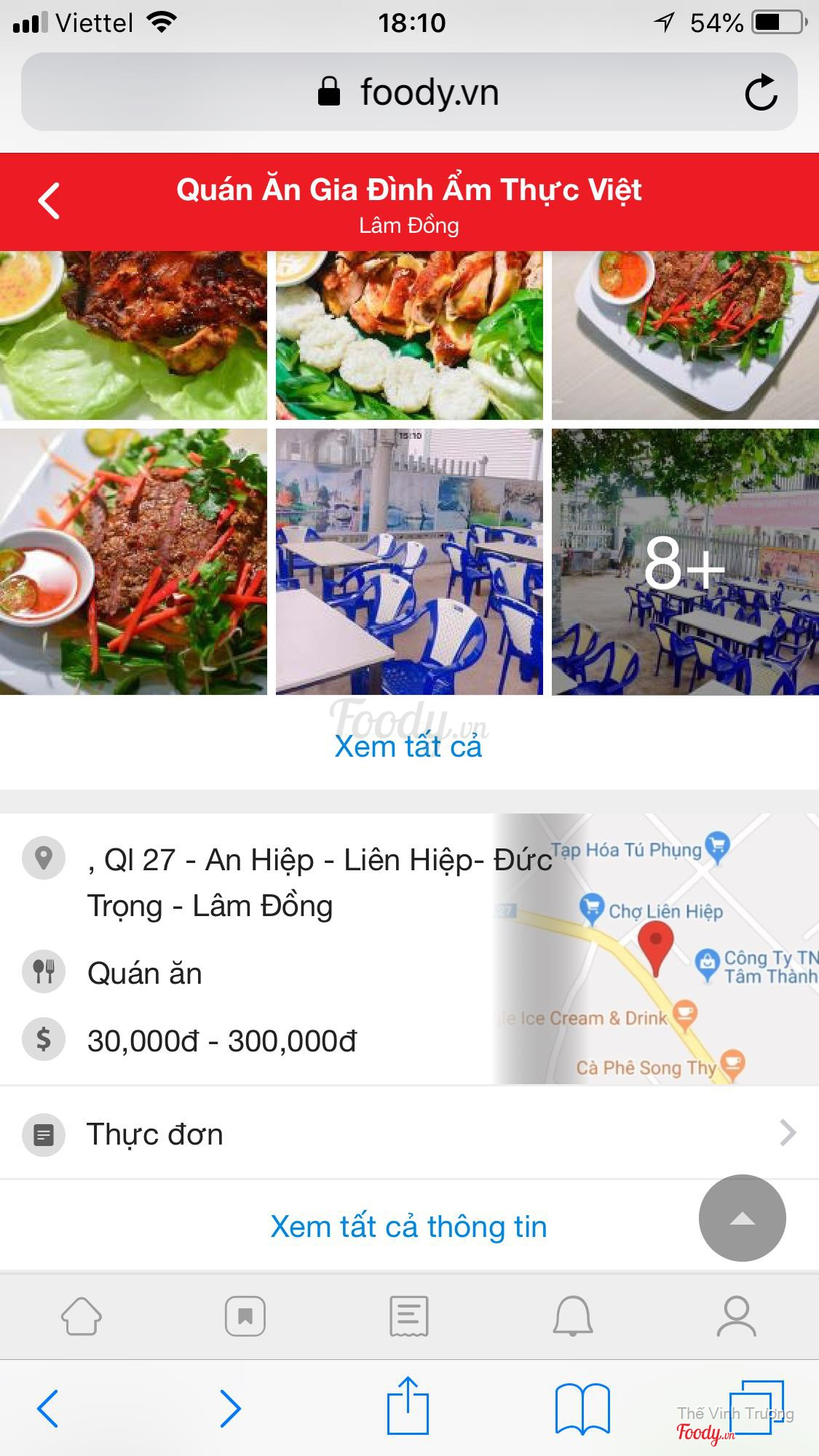Reload the foody.vn page

click(761, 92)
